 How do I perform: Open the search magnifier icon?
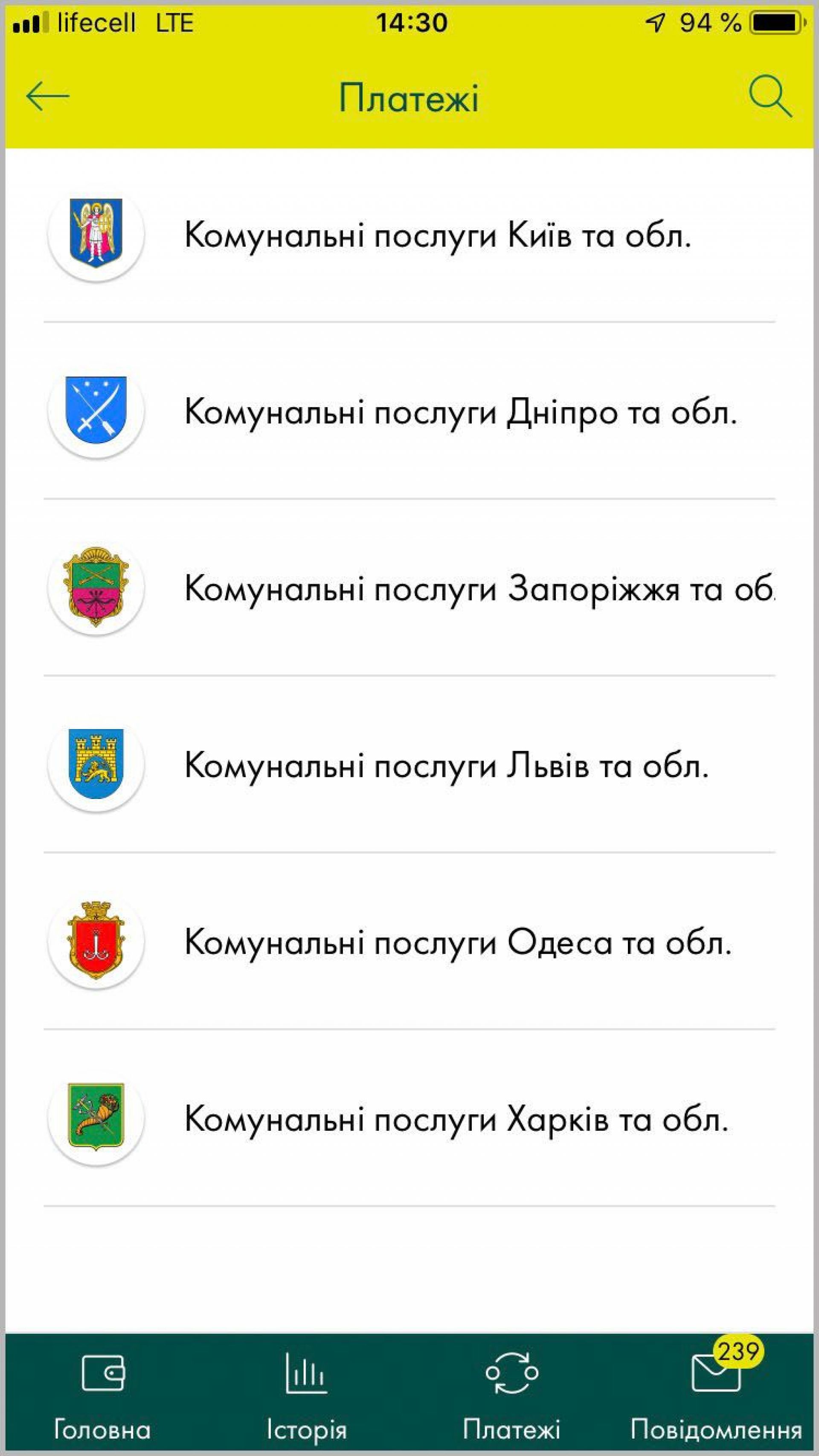tap(770, 97)
